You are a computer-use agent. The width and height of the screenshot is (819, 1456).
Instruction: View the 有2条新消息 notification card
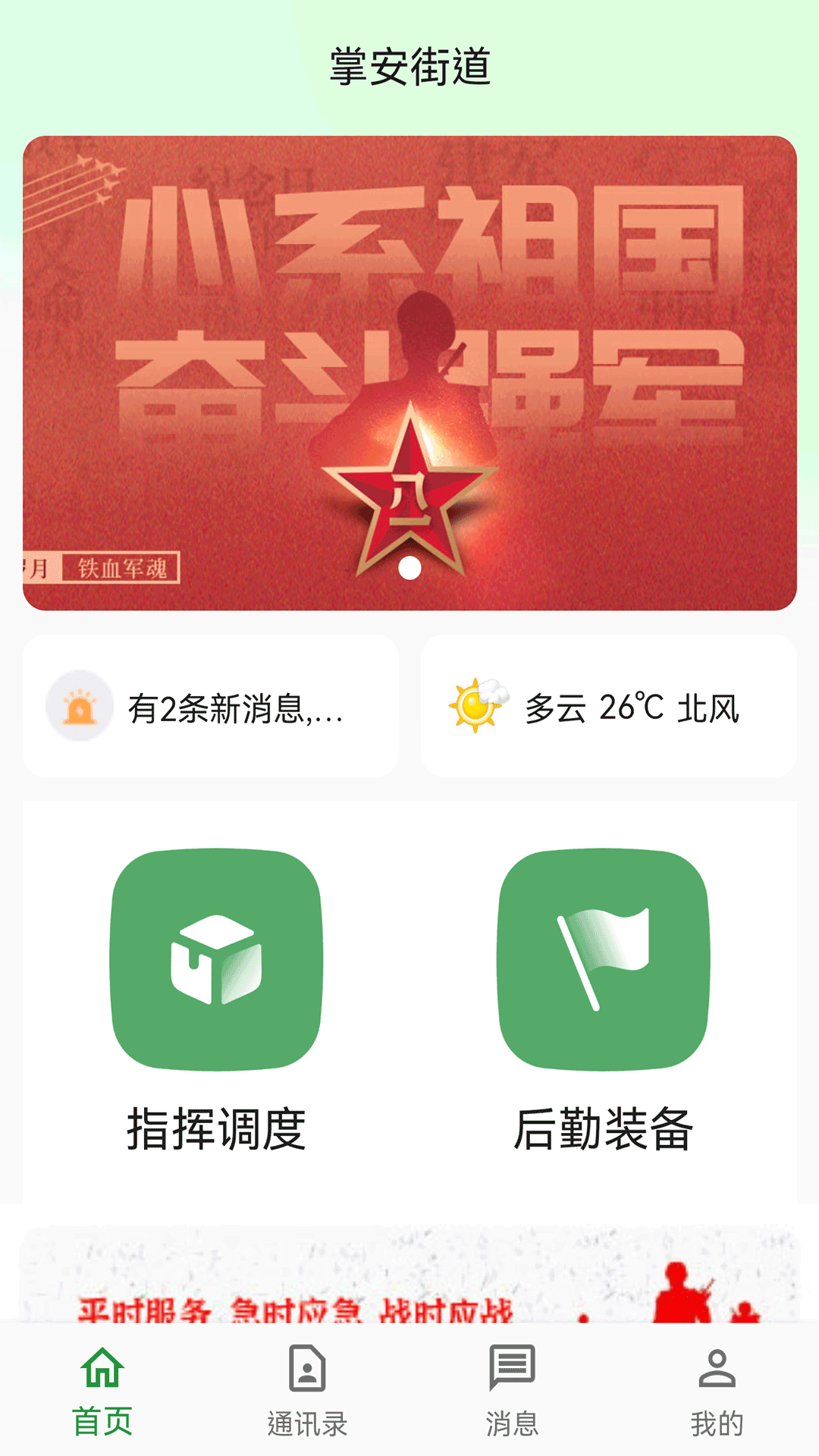point(211,707)
